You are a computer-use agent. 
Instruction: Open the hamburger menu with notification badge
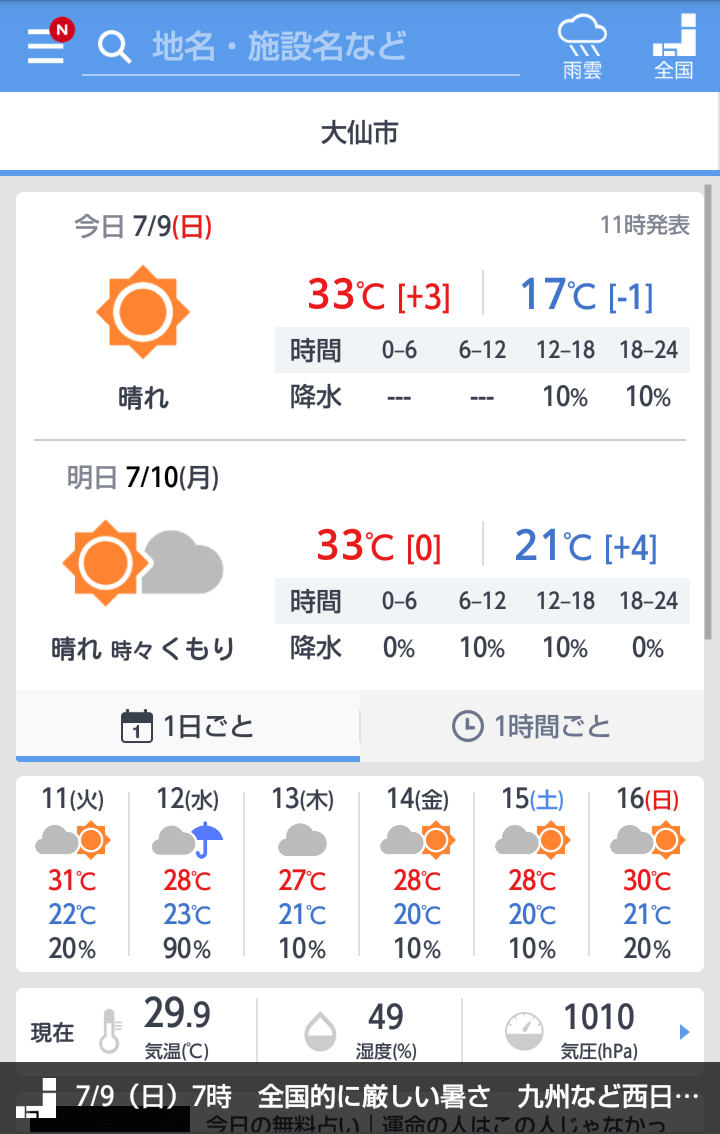44,45
